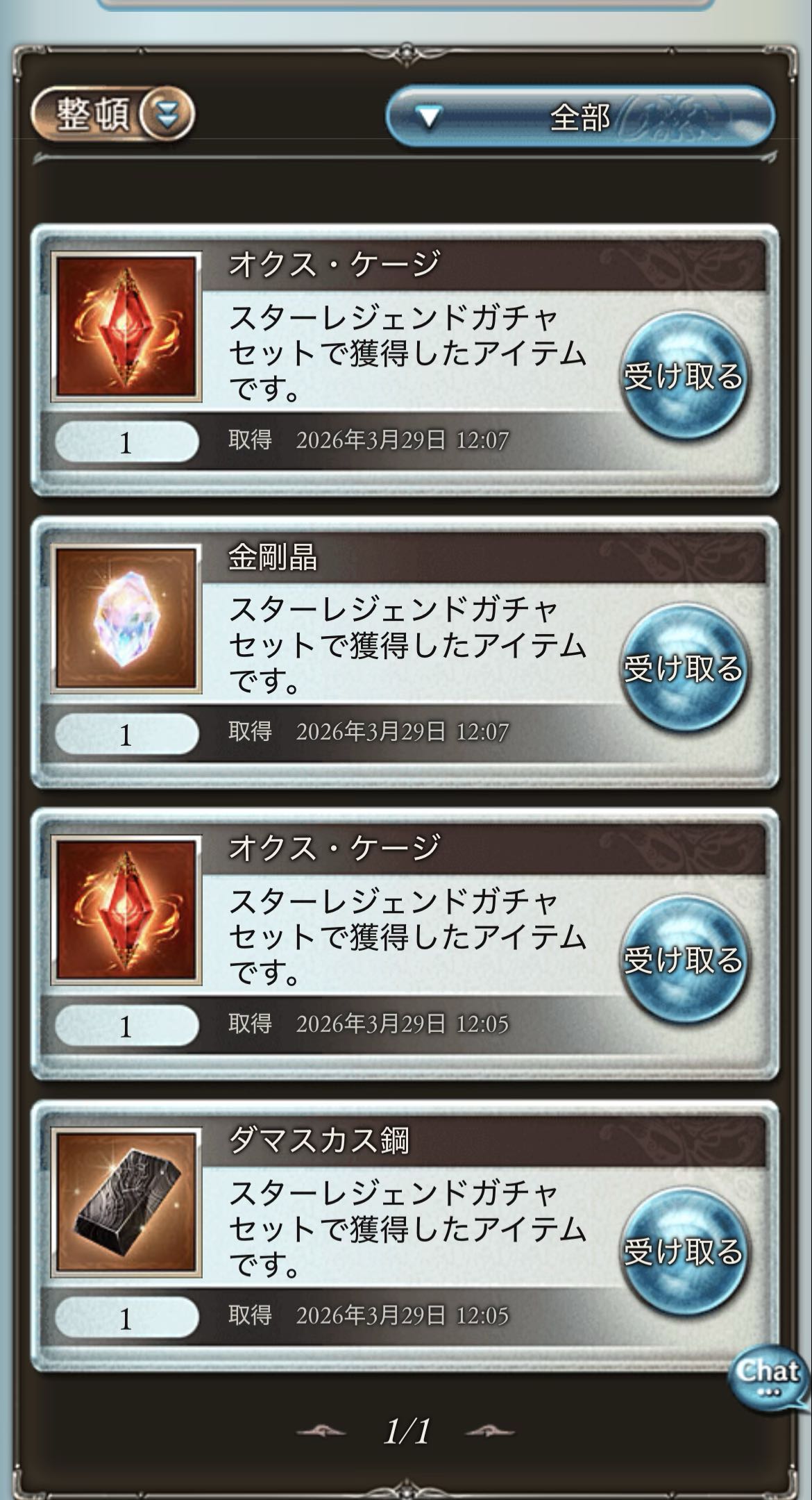This screenshot has width=812, height=1500.
Task: Open the 整頓 sort menu
Action: coord(112,114)
